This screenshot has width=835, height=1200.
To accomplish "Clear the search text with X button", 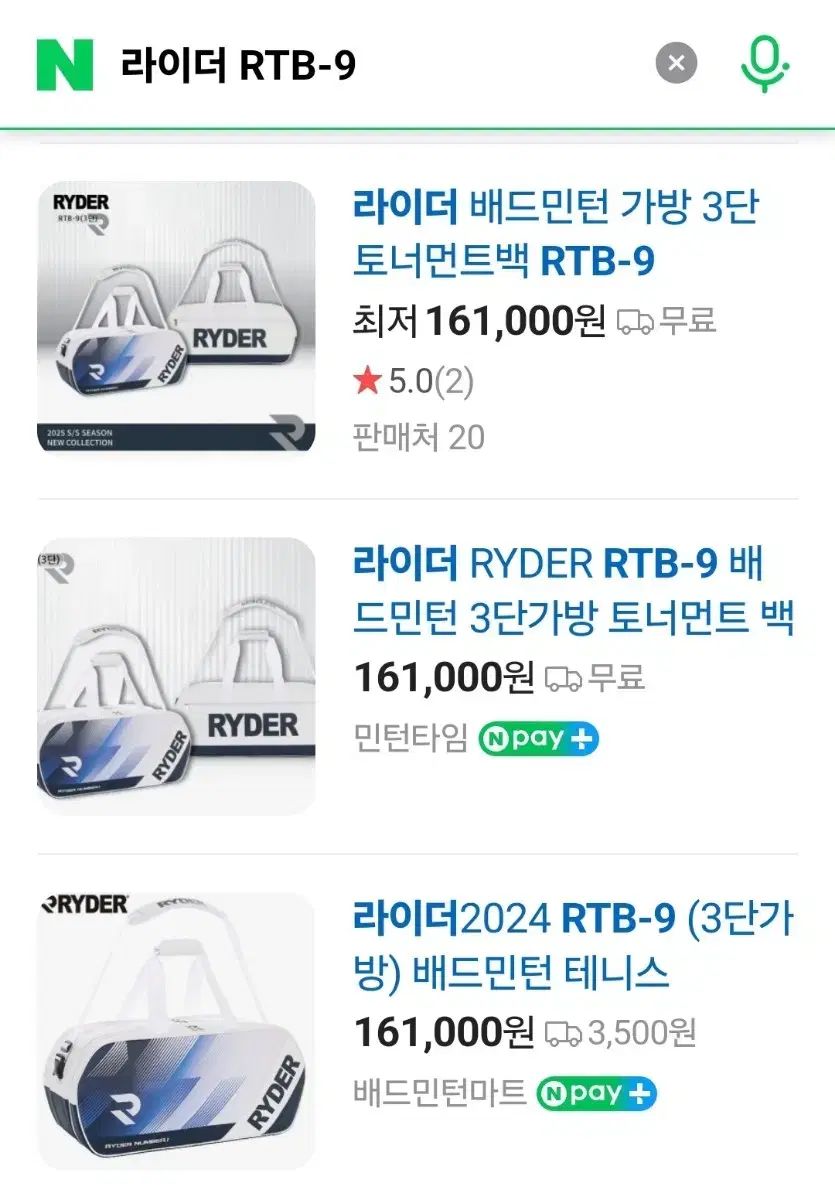I will 676,64.
